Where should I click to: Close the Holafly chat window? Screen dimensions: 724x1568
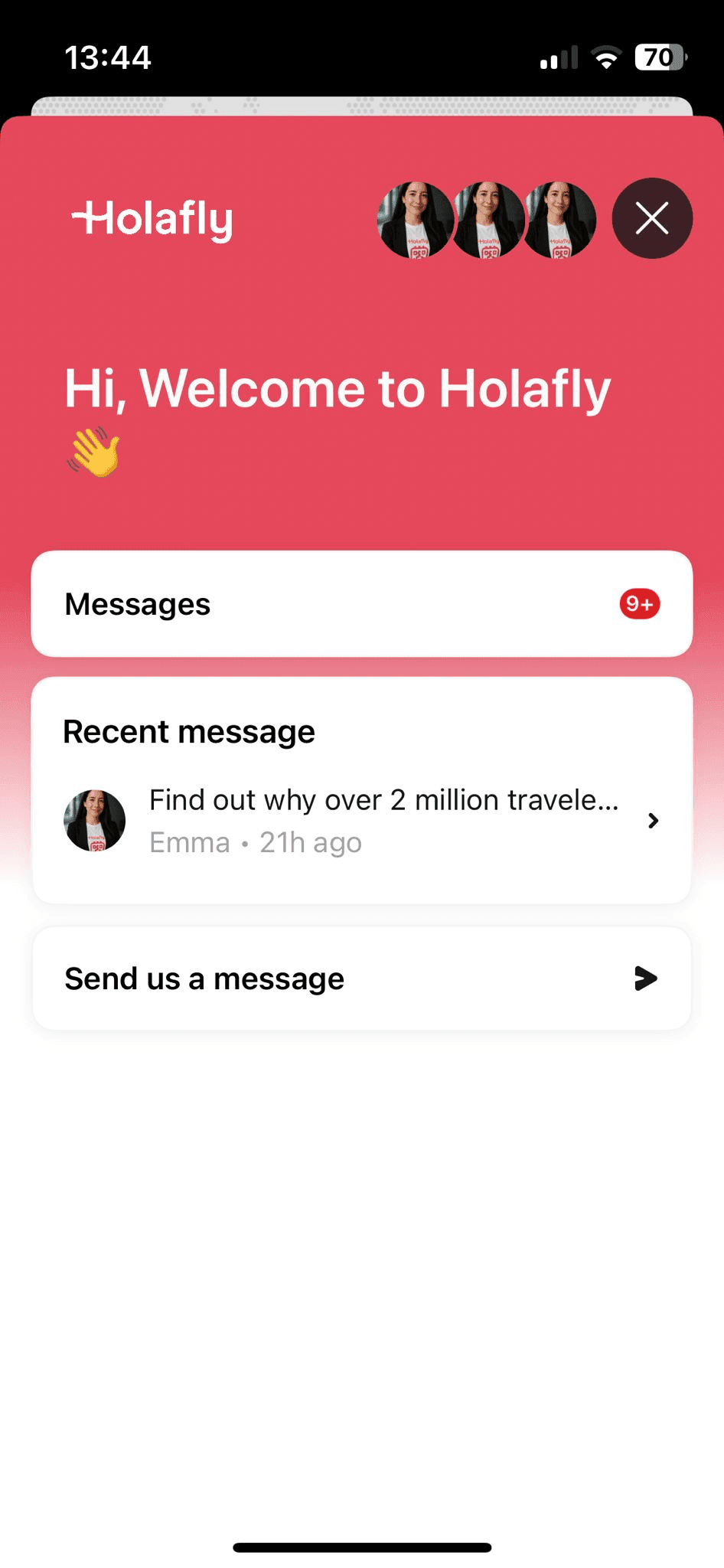(652, 218)
